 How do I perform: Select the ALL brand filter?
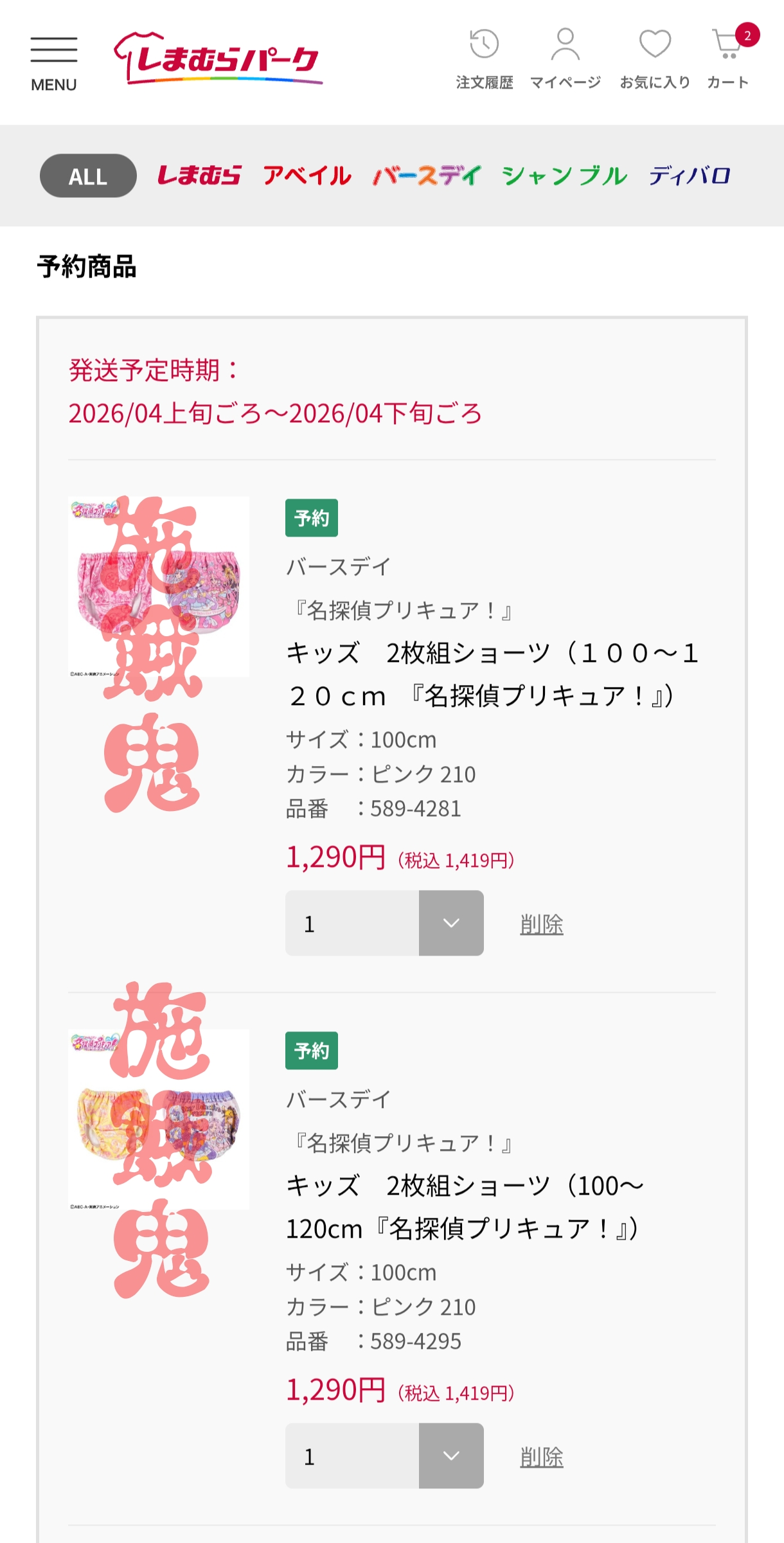point(88,176)
